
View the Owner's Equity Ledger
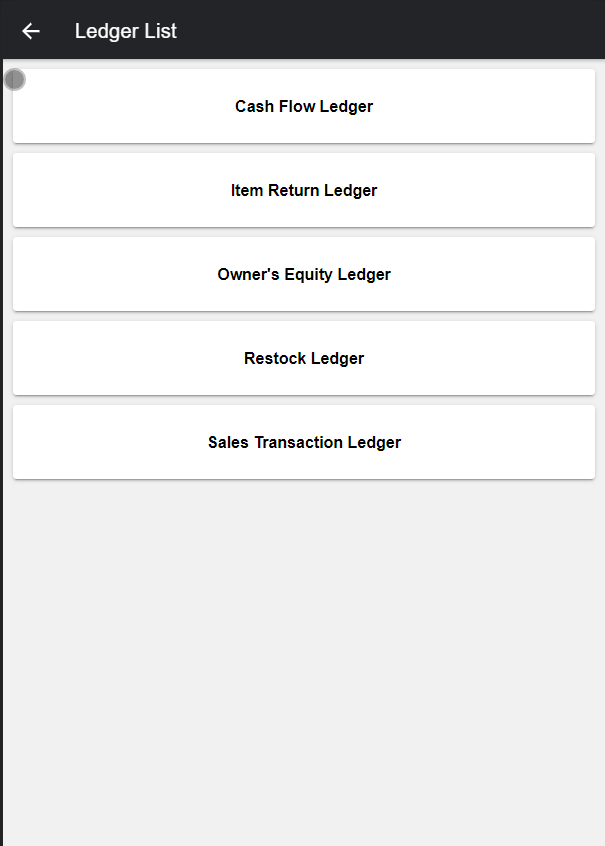point(304,274)
